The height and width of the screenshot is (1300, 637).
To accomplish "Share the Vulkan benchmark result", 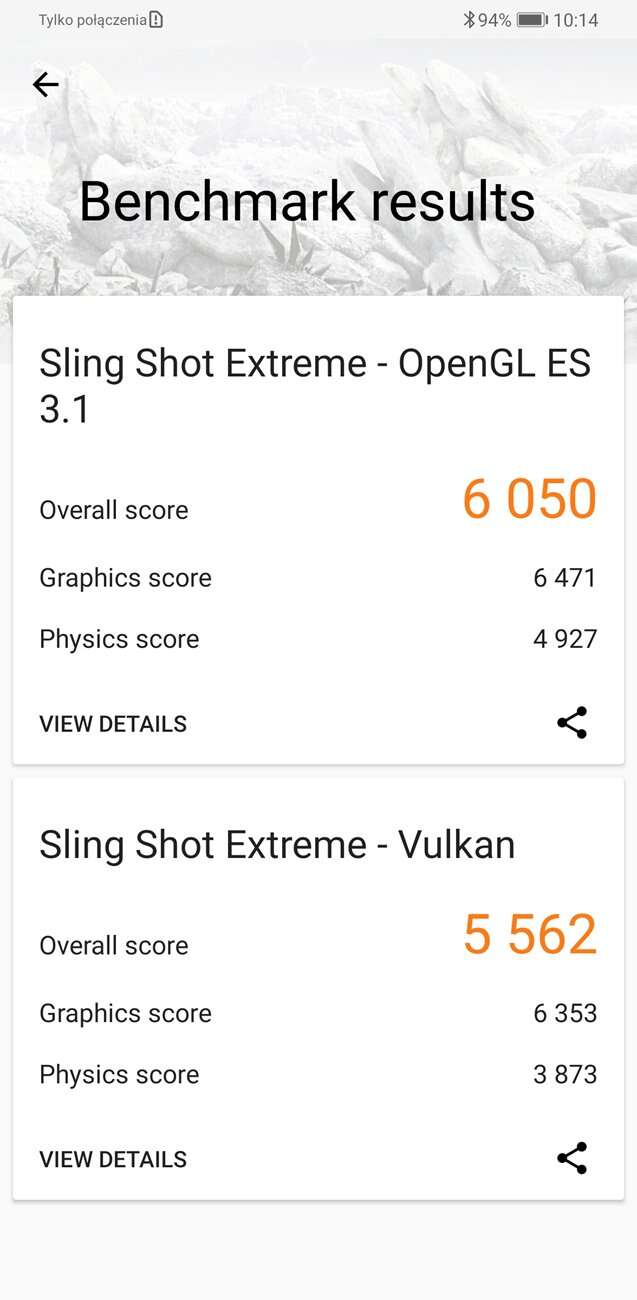I will coord(572,1158).
